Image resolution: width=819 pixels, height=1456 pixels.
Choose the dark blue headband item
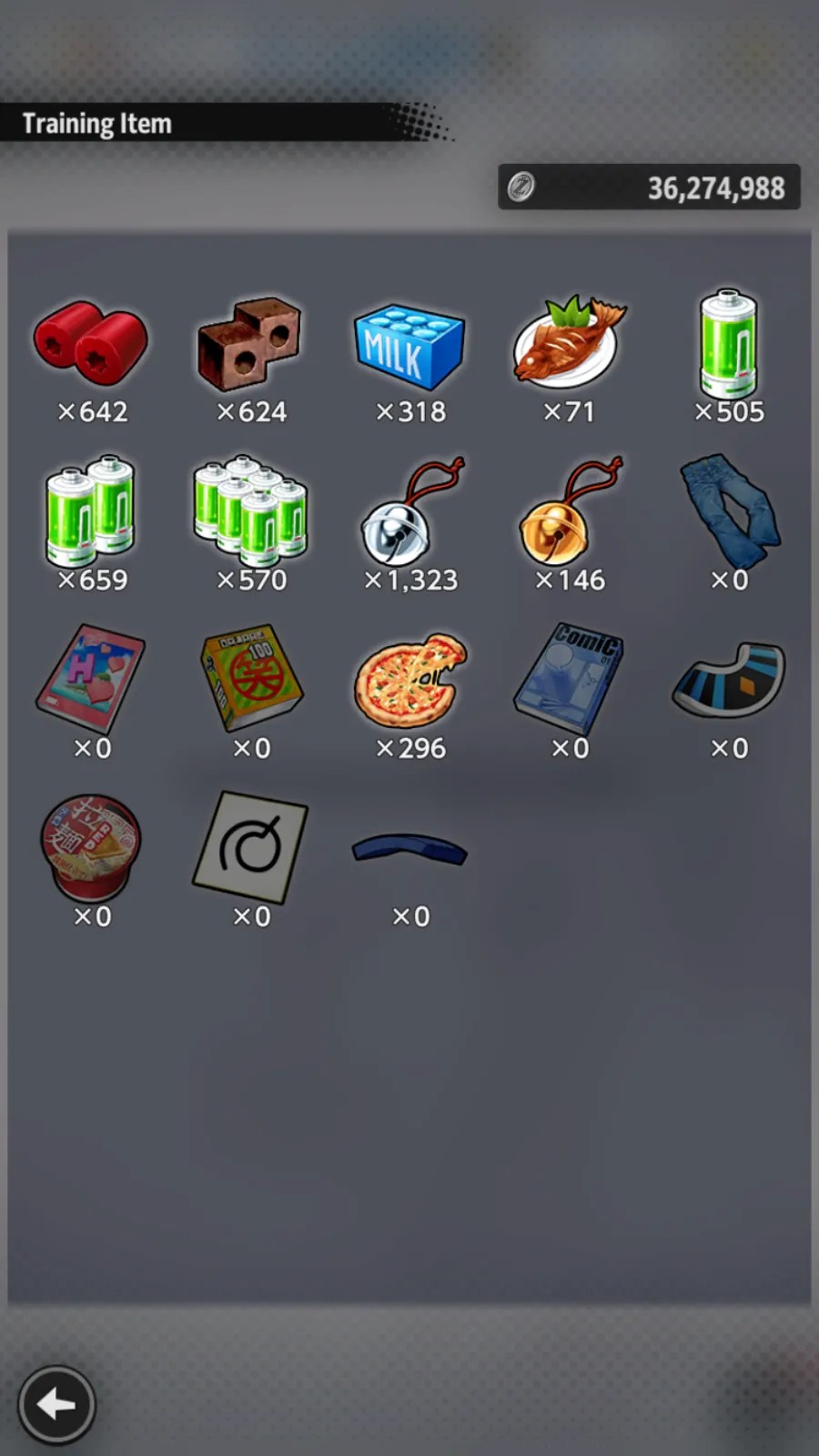[409, 849]
